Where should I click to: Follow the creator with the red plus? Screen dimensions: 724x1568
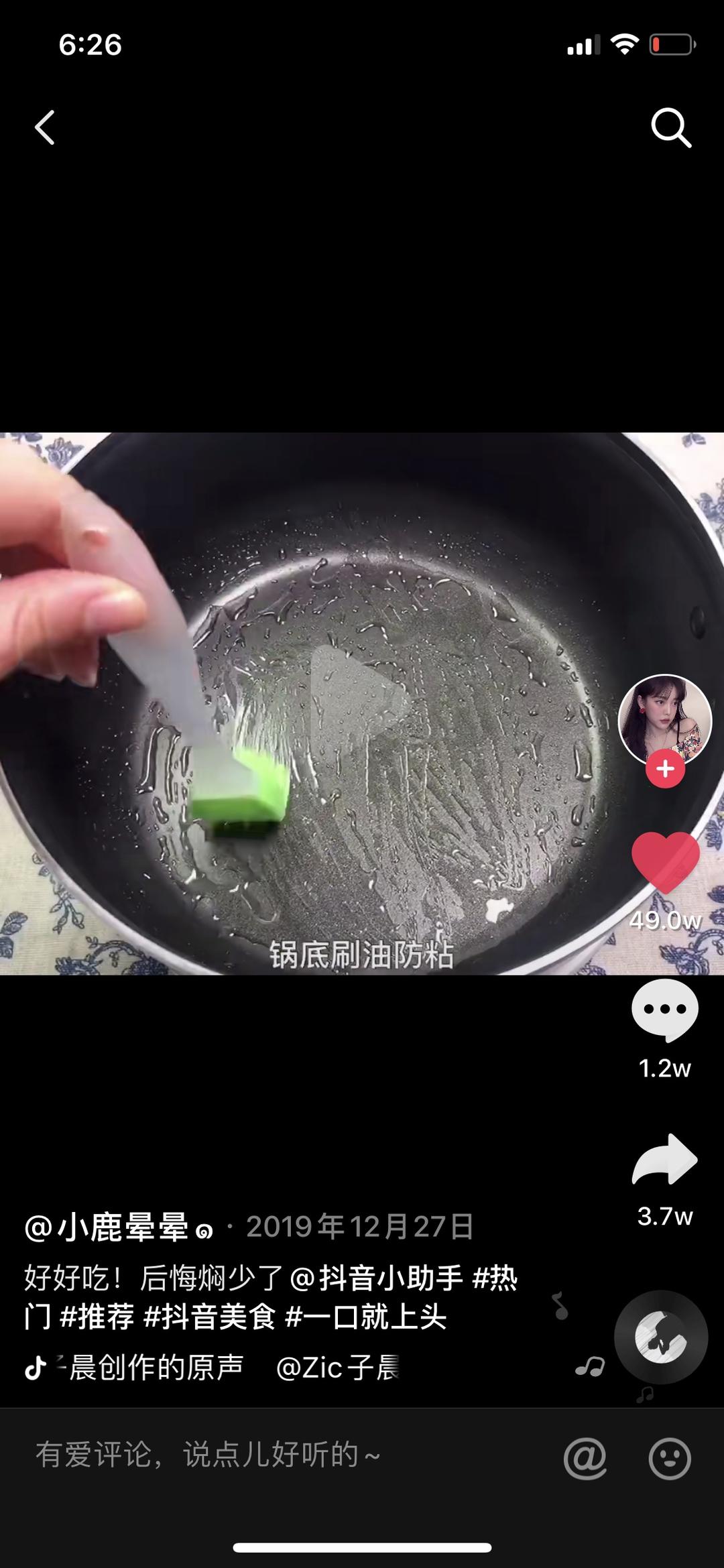coord(665,769)
